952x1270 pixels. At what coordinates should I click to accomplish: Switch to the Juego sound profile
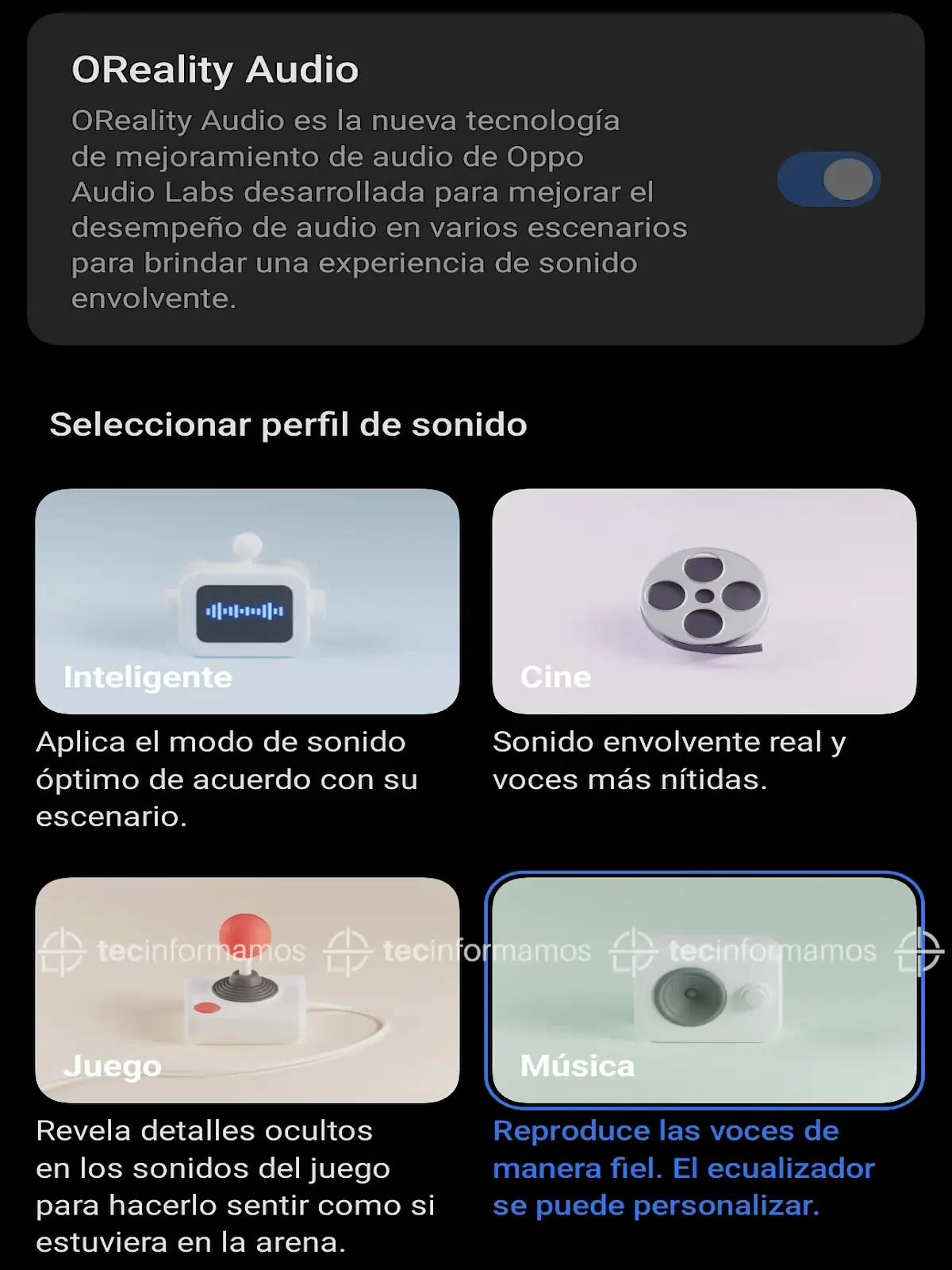click(247, 989)
